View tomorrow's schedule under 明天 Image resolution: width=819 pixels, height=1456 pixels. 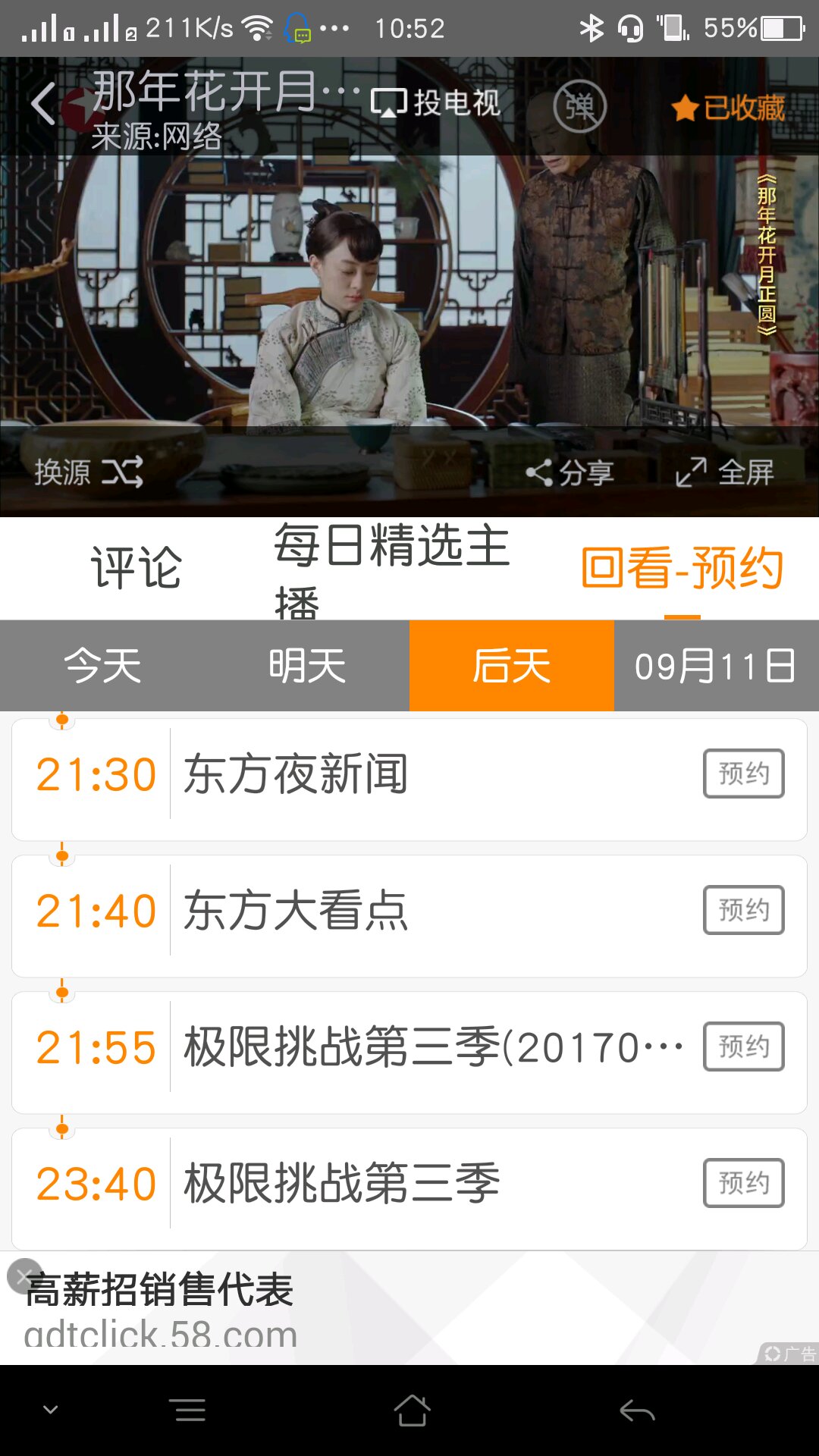point(307,666)
